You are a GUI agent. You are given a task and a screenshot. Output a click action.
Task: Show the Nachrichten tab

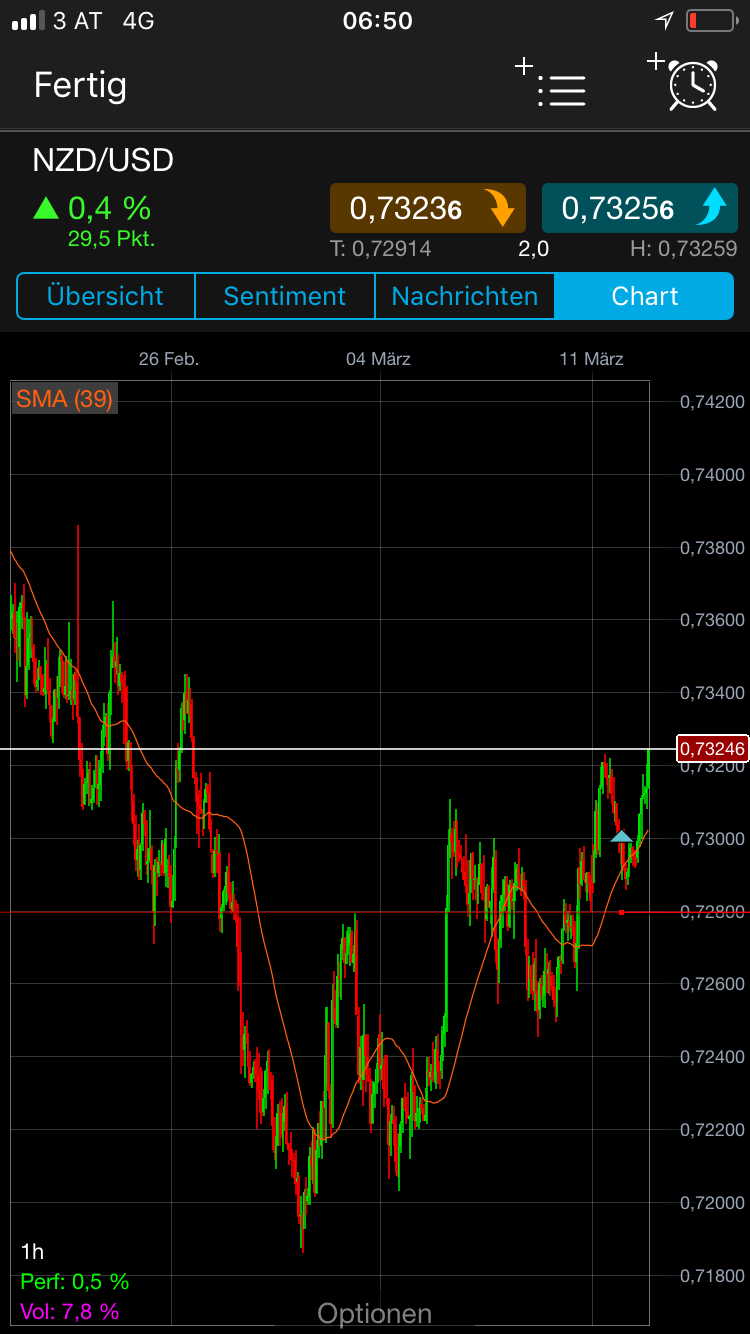click(464, 296)
